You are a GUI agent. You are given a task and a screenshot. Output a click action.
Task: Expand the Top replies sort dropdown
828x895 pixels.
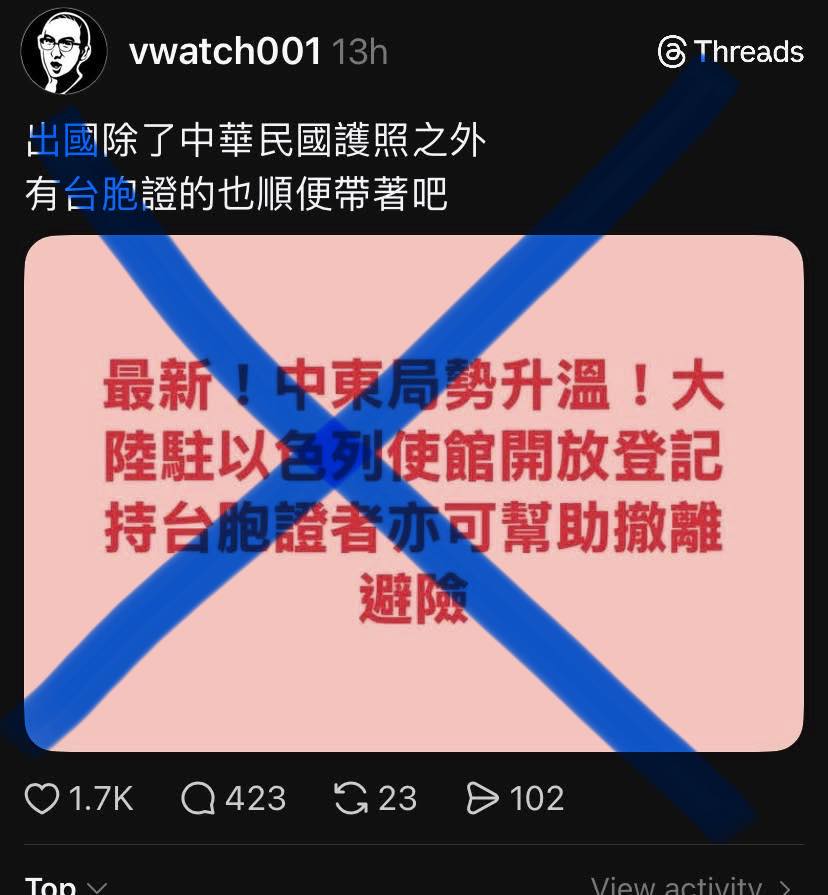tap(66, 886)
